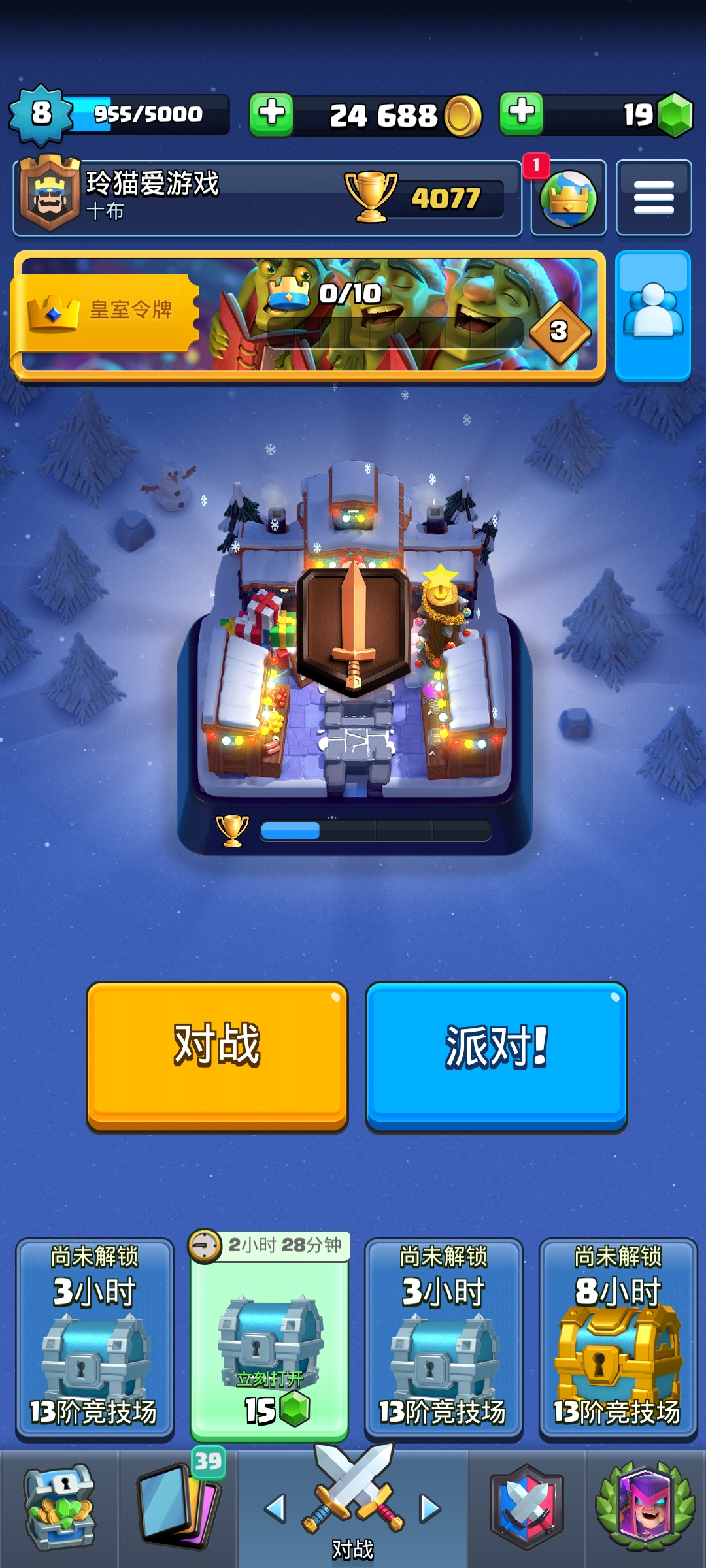
Task: Tap the left arrow beside 对战 tab
Action: [275, 1508]
